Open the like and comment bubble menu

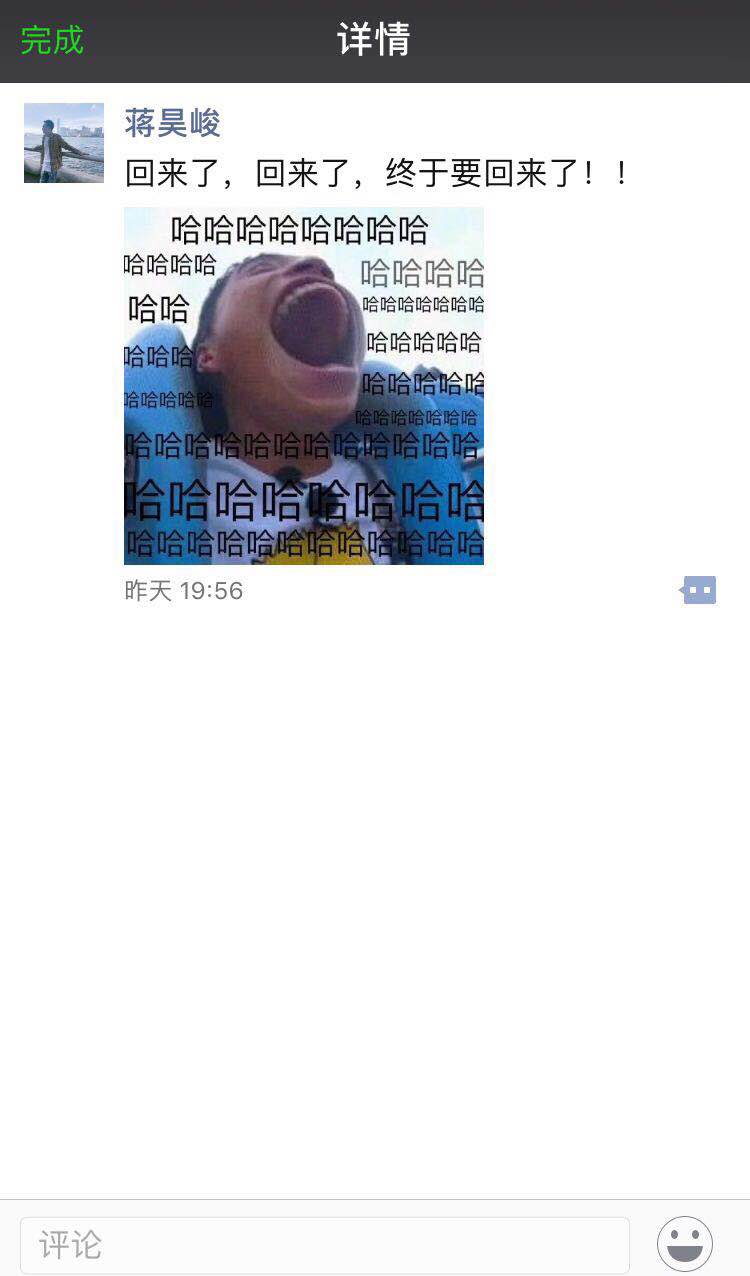(x=698, y=590)
